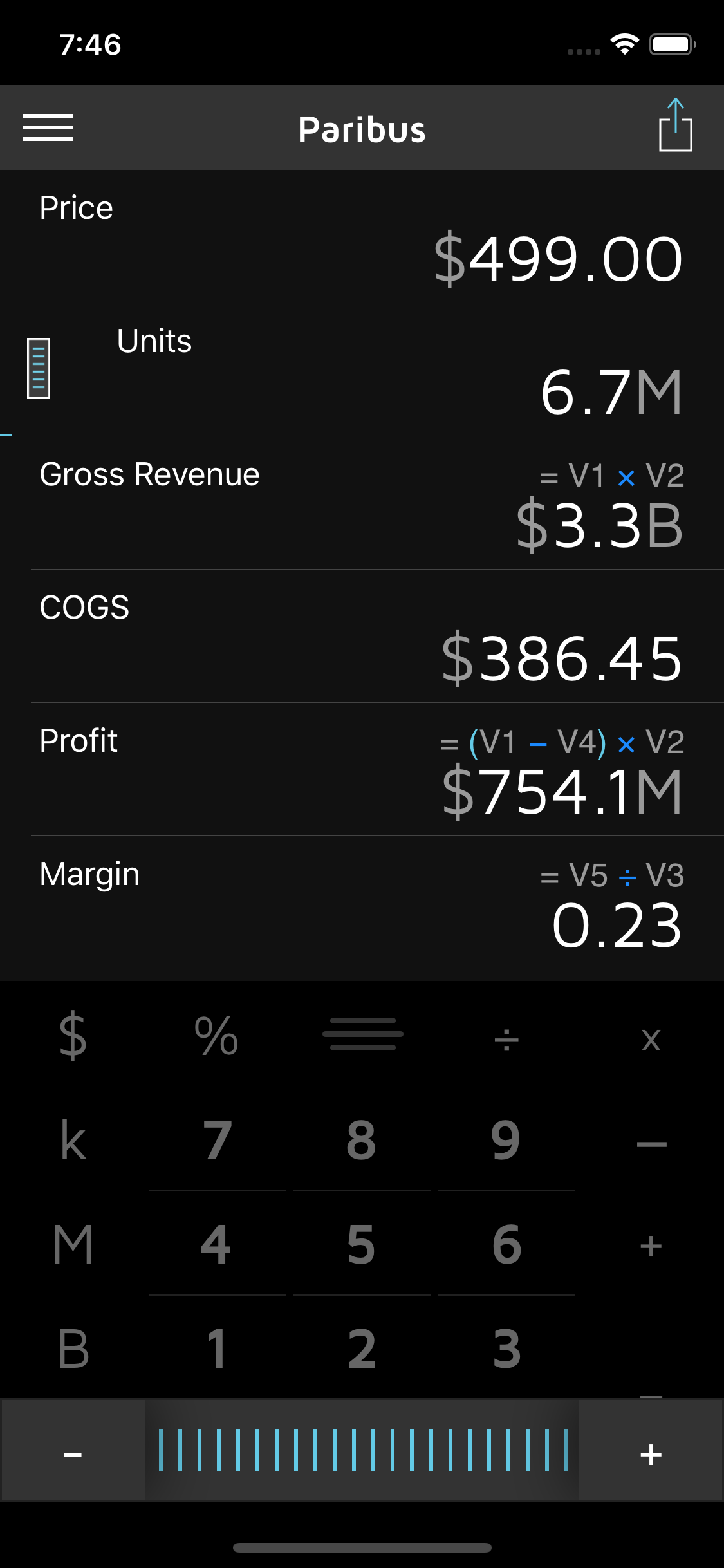Select the COGS value row
This screenshot has height=1568, width=724.
362,637
